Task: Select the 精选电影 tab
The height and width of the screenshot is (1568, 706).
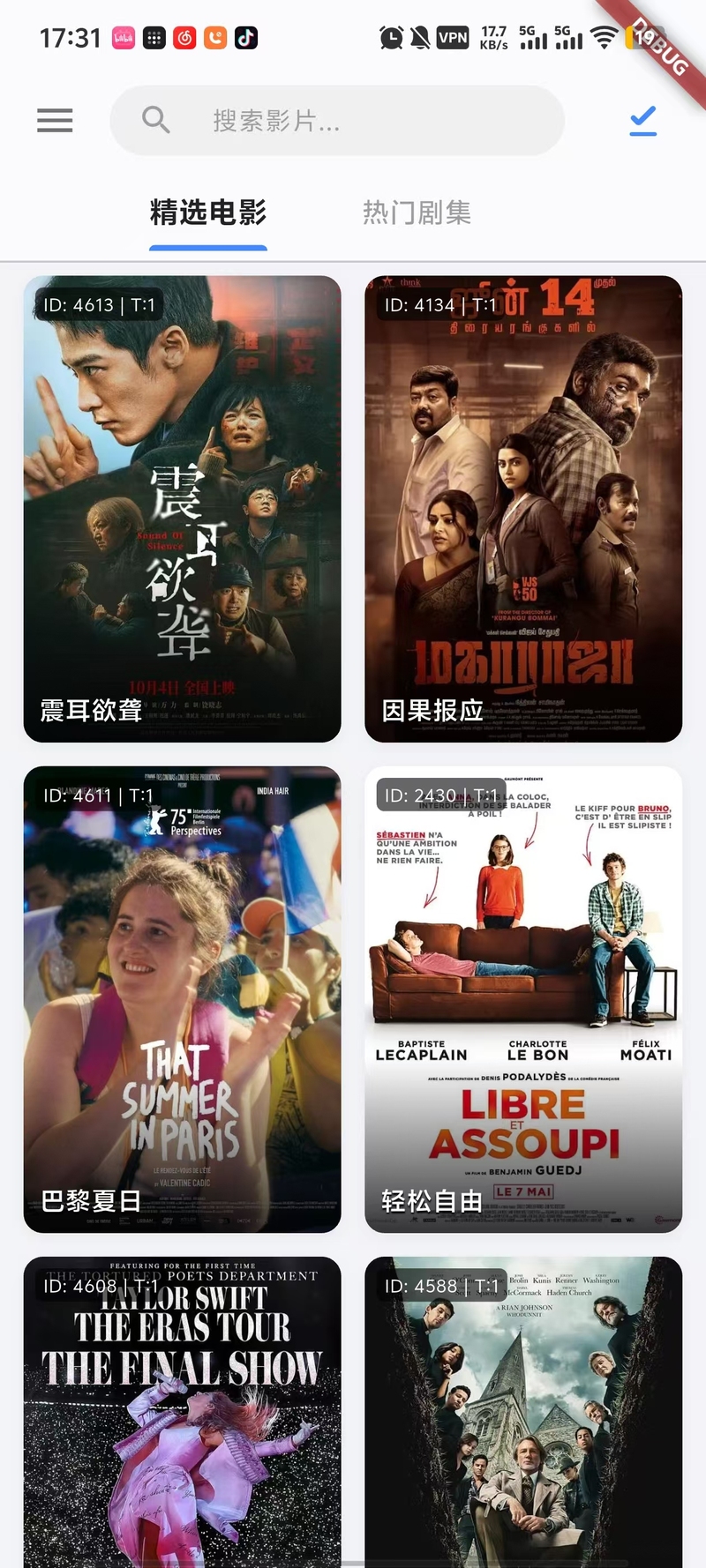Action: point(208,213)
